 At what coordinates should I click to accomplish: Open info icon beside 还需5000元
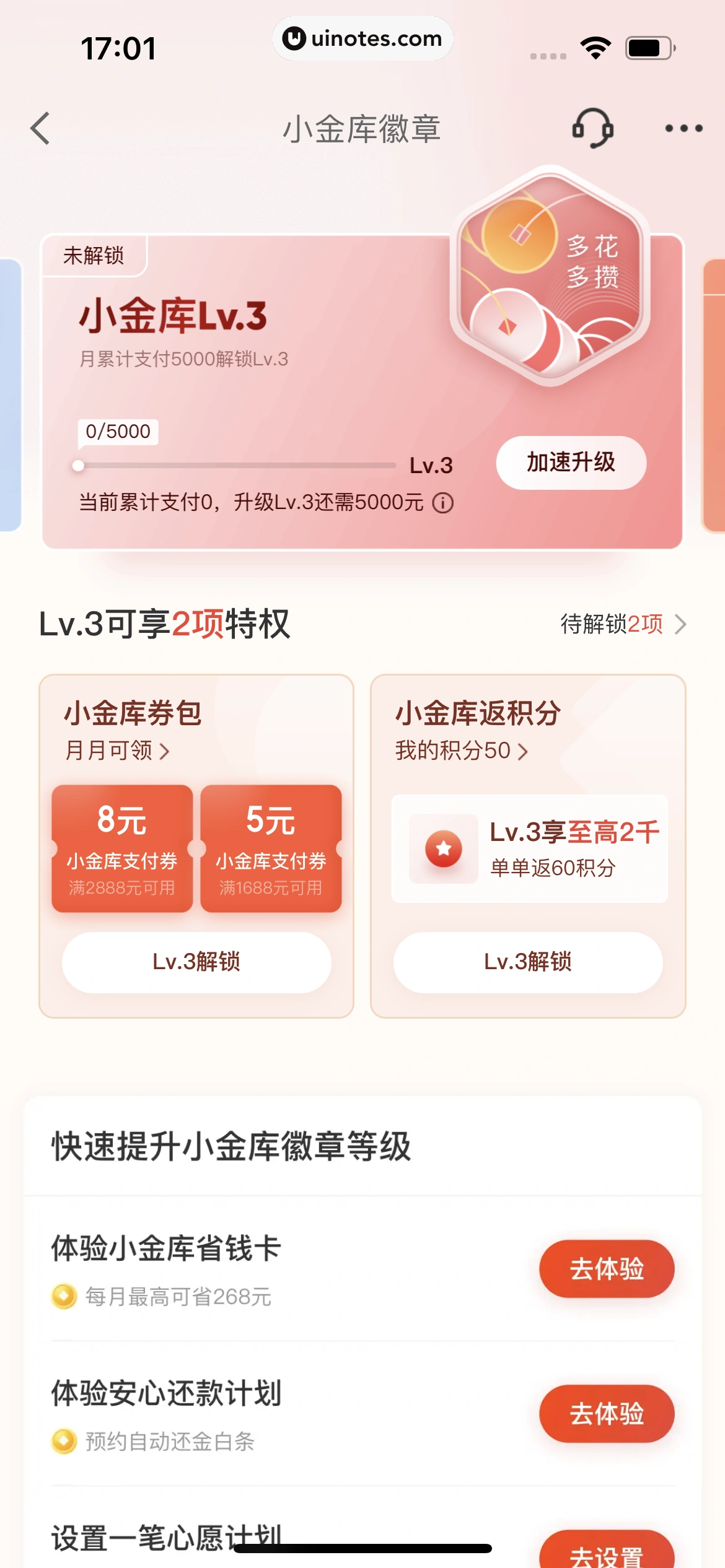(443, 503)
